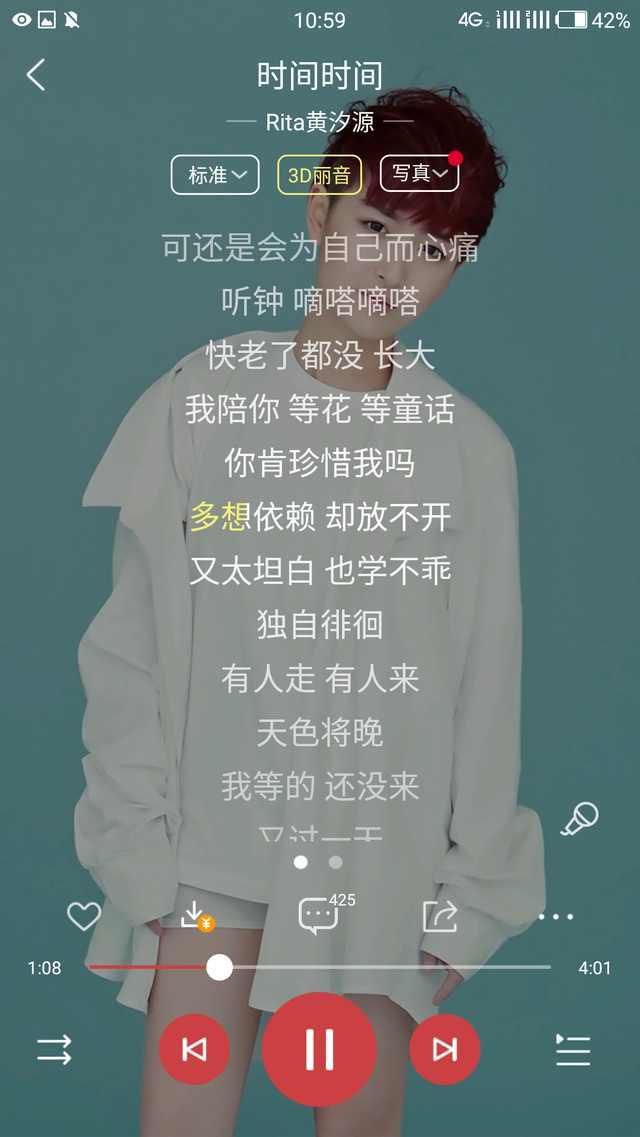Open the karaoke microphone icon

coord(580,819)
